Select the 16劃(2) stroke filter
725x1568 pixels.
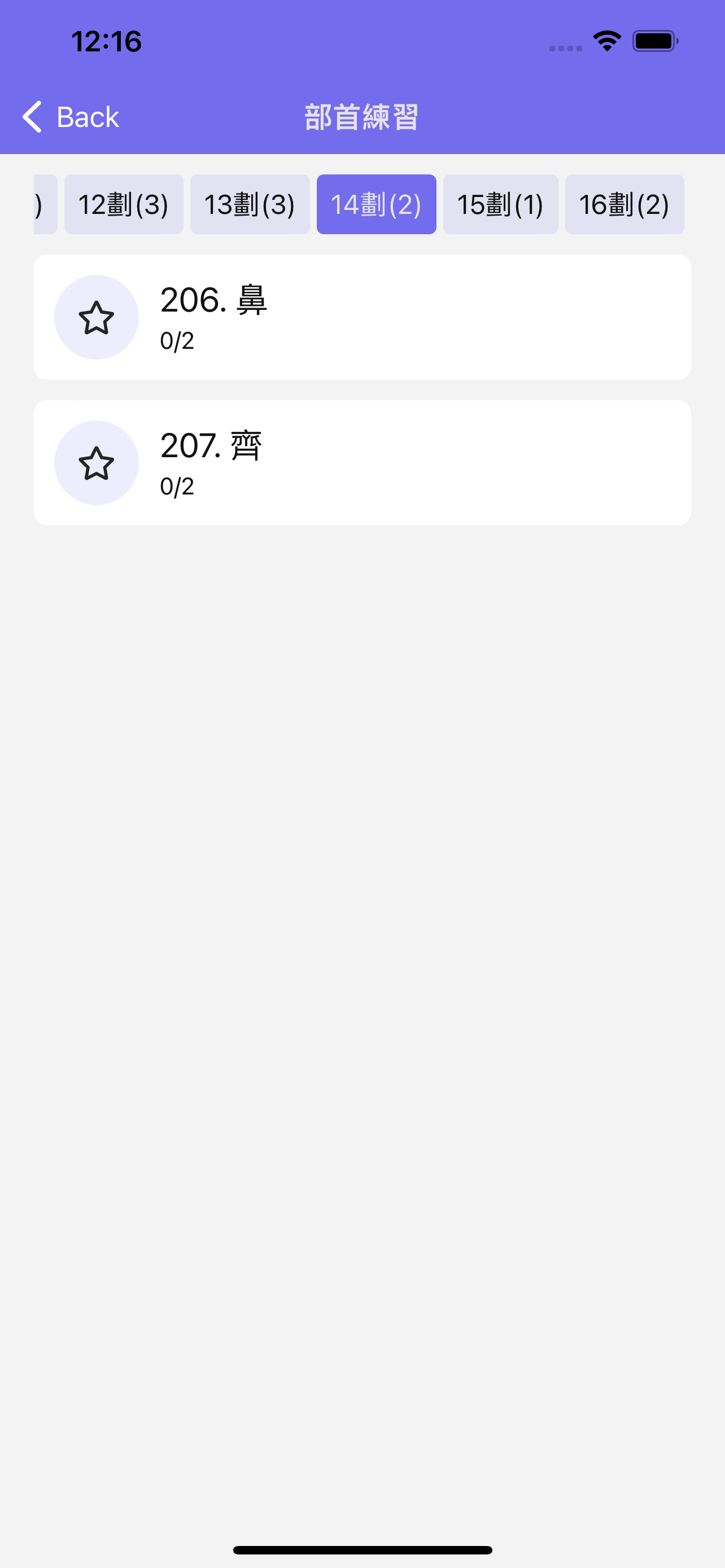624,204
